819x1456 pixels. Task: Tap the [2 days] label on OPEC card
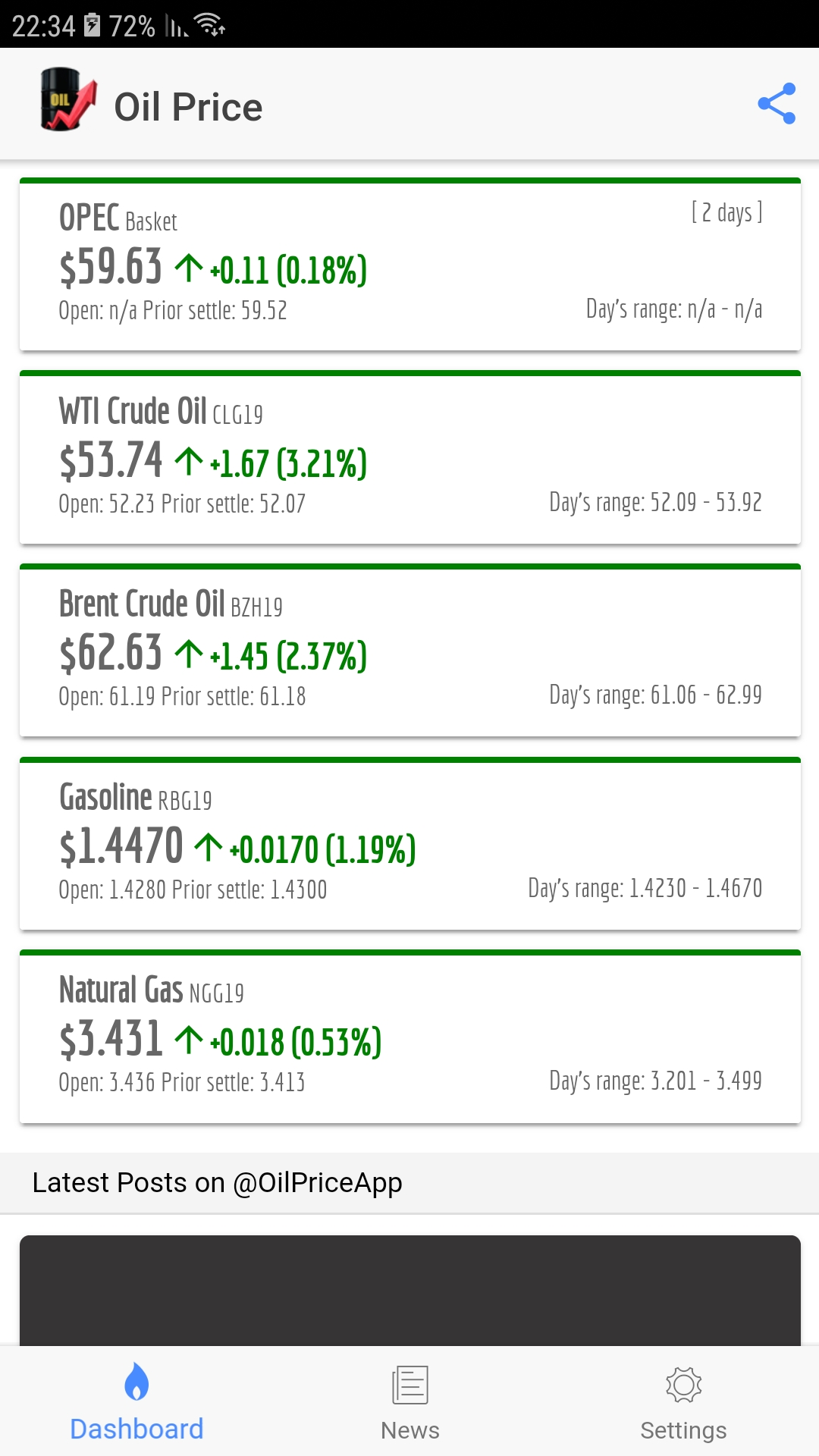(726, 213)
